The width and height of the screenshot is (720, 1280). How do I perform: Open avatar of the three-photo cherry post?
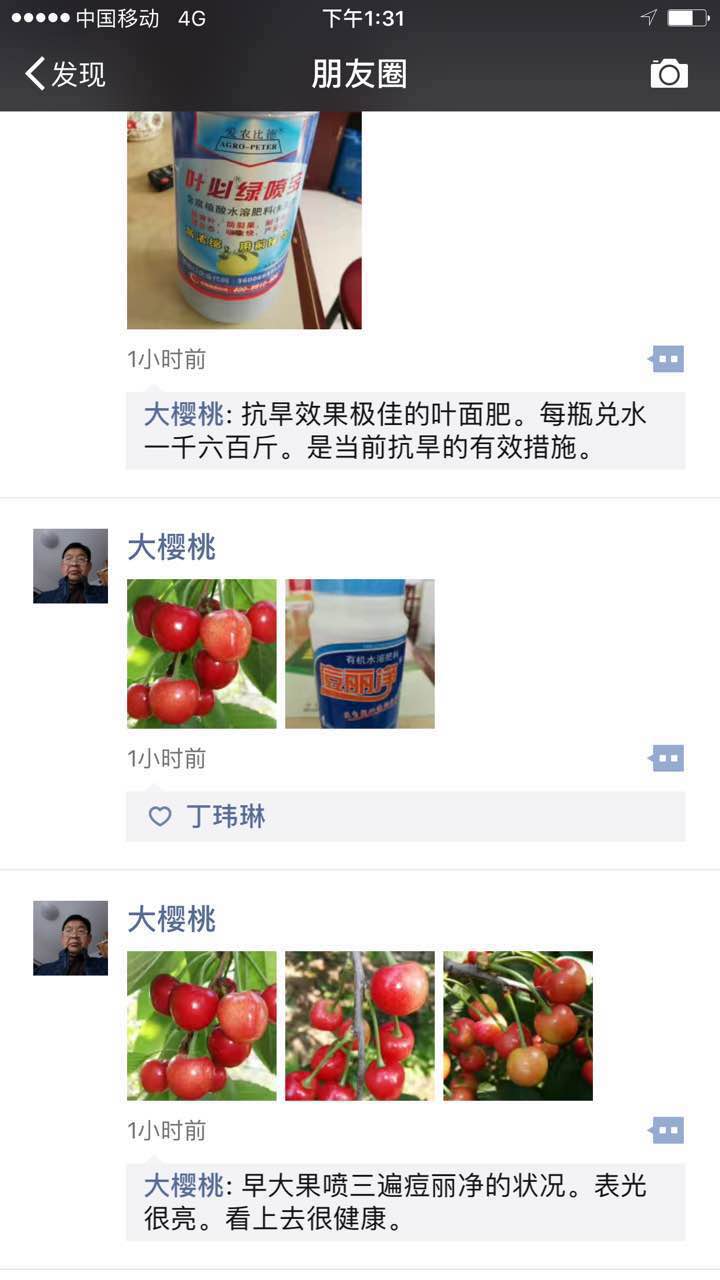point(70,938)
